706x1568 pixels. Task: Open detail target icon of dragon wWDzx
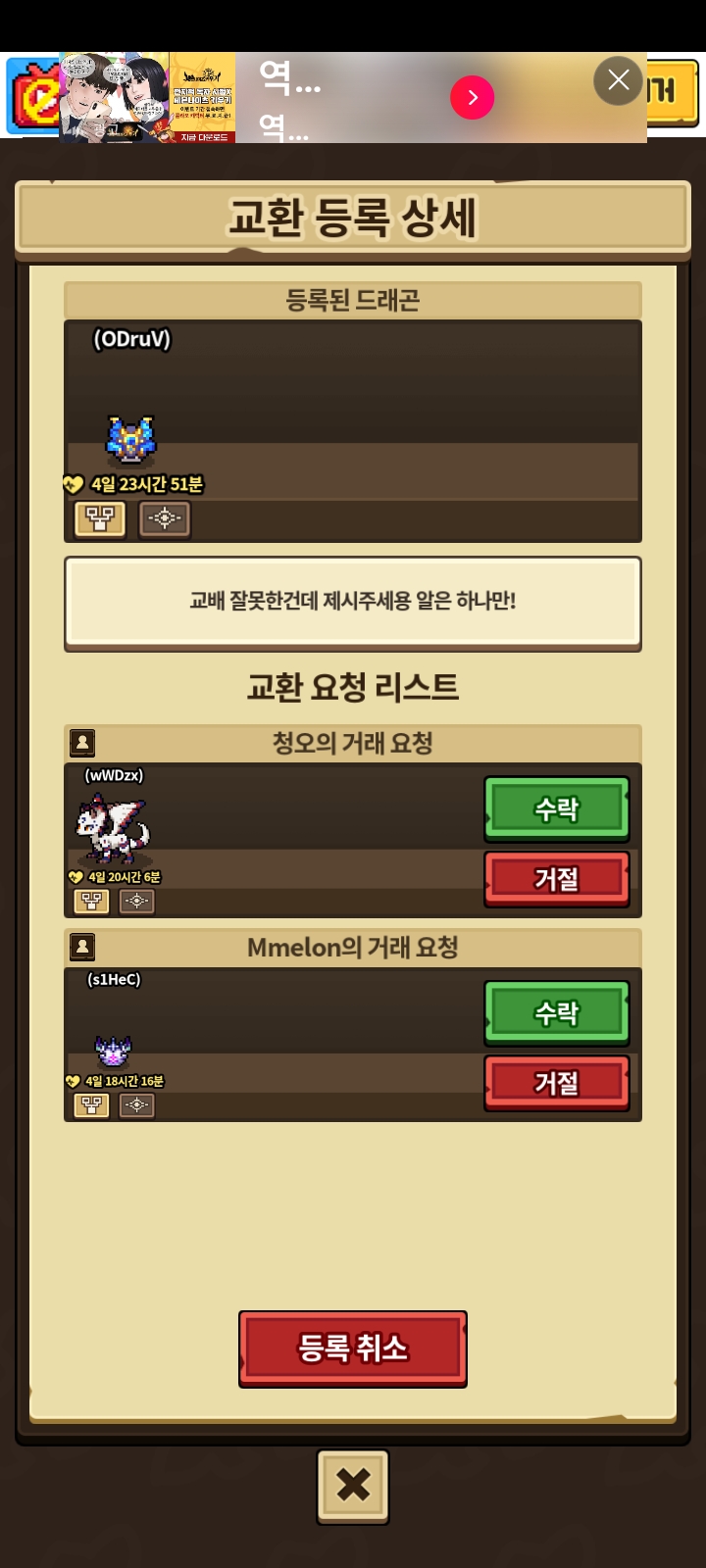pyautogui.click(x=136, y=901)
